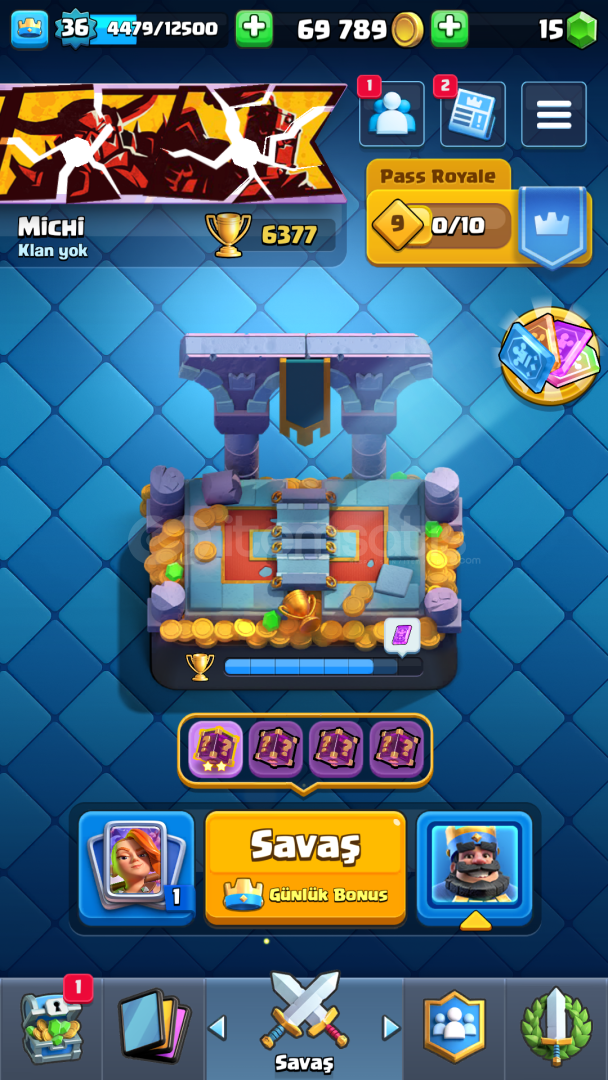Switch to the Clan social tab
The image size is (608, 1080).
454,1028
